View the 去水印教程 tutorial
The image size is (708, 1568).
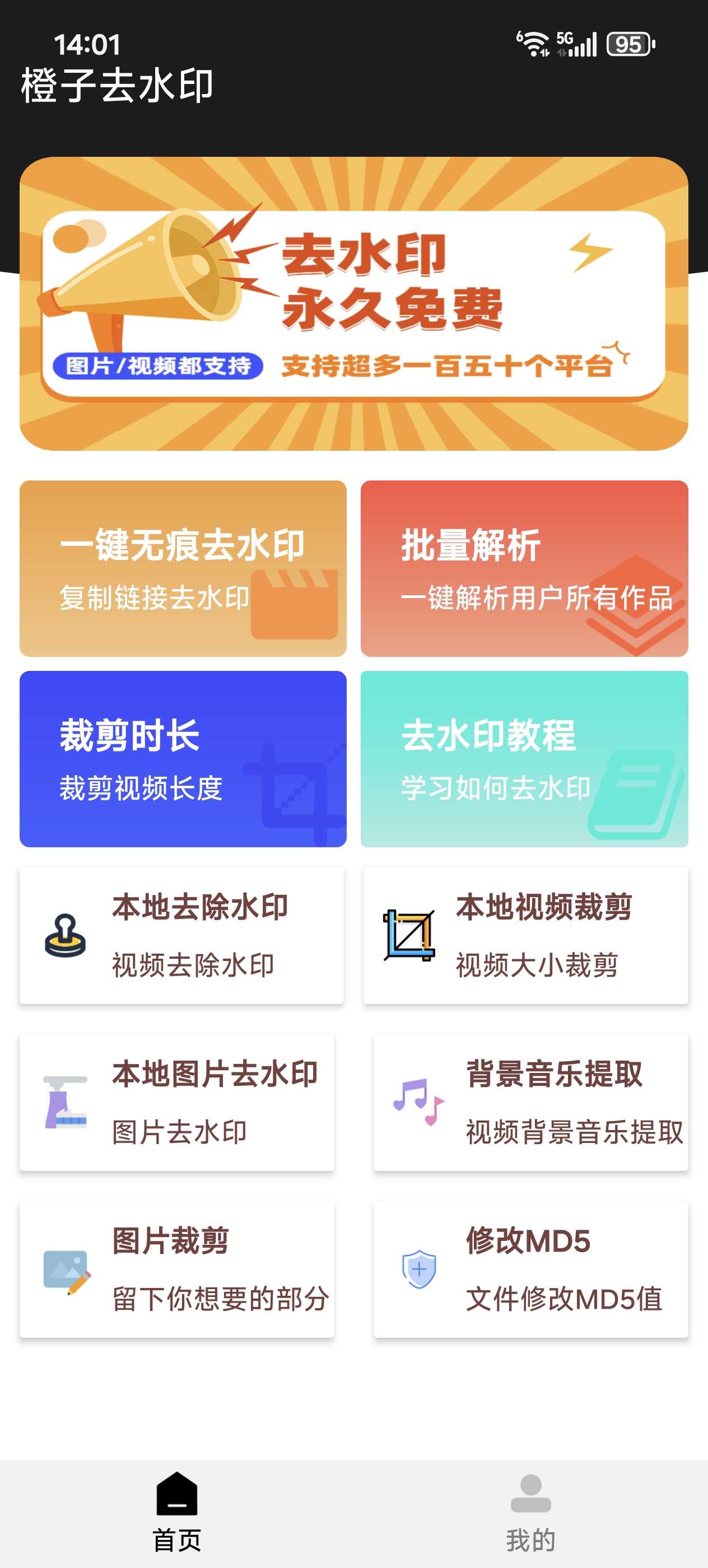pos(524,758)
